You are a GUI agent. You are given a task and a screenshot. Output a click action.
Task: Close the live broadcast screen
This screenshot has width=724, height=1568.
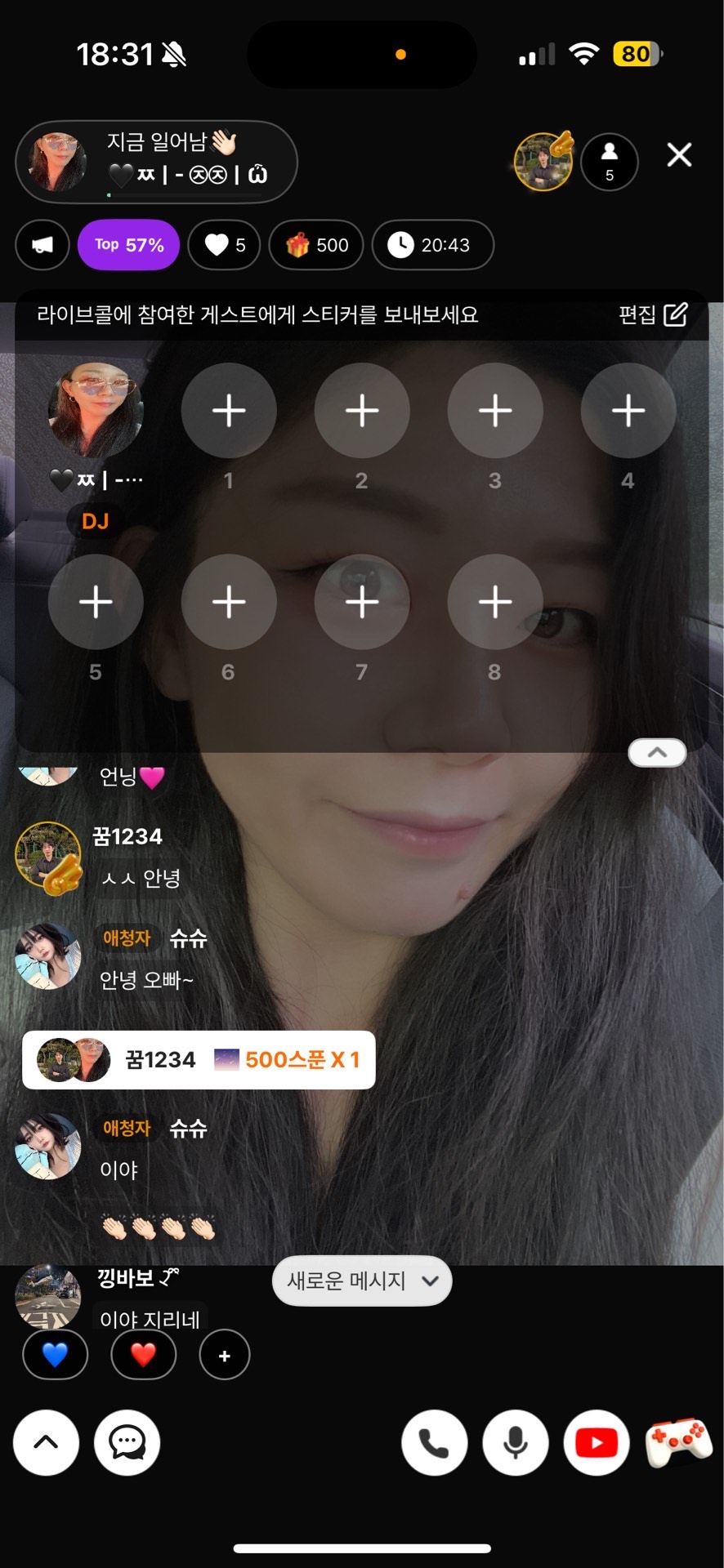679,155
